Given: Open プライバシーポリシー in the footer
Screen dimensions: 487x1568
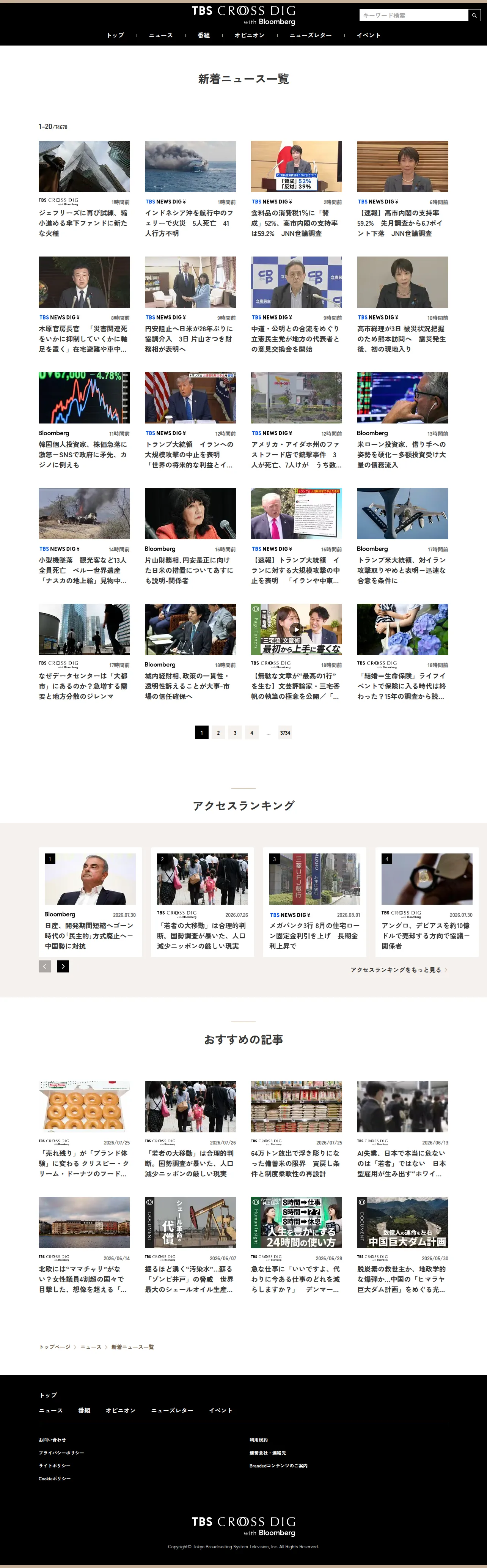Looking at the screenshot, I should pos(61,1452).
